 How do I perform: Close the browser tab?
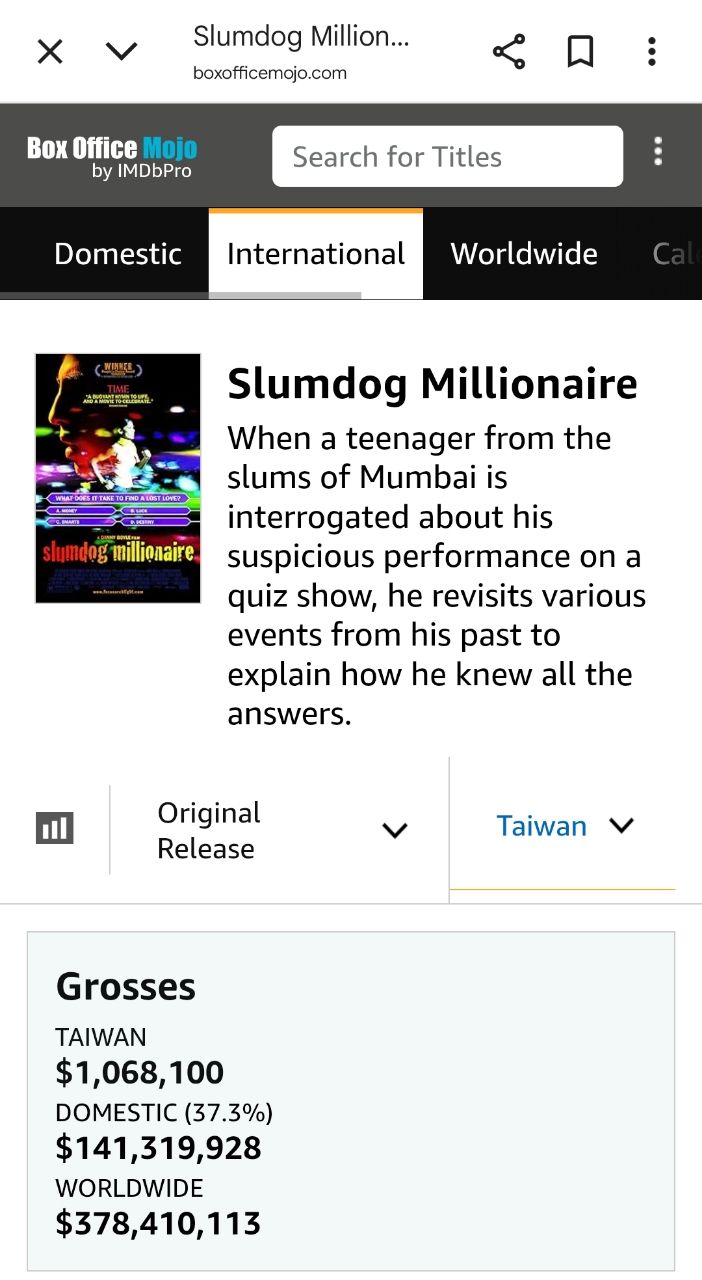click(50, 52)
